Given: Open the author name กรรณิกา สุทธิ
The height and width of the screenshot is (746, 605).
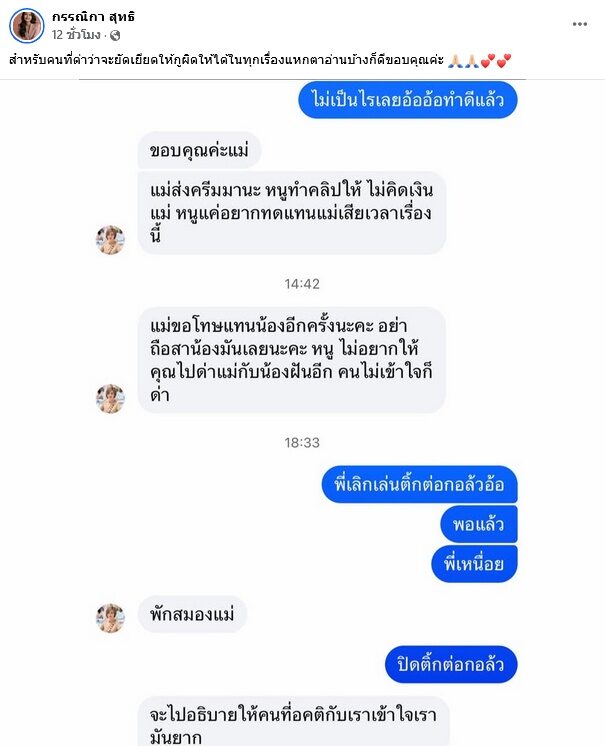Looking at the screenshot, I should (93, 17).
